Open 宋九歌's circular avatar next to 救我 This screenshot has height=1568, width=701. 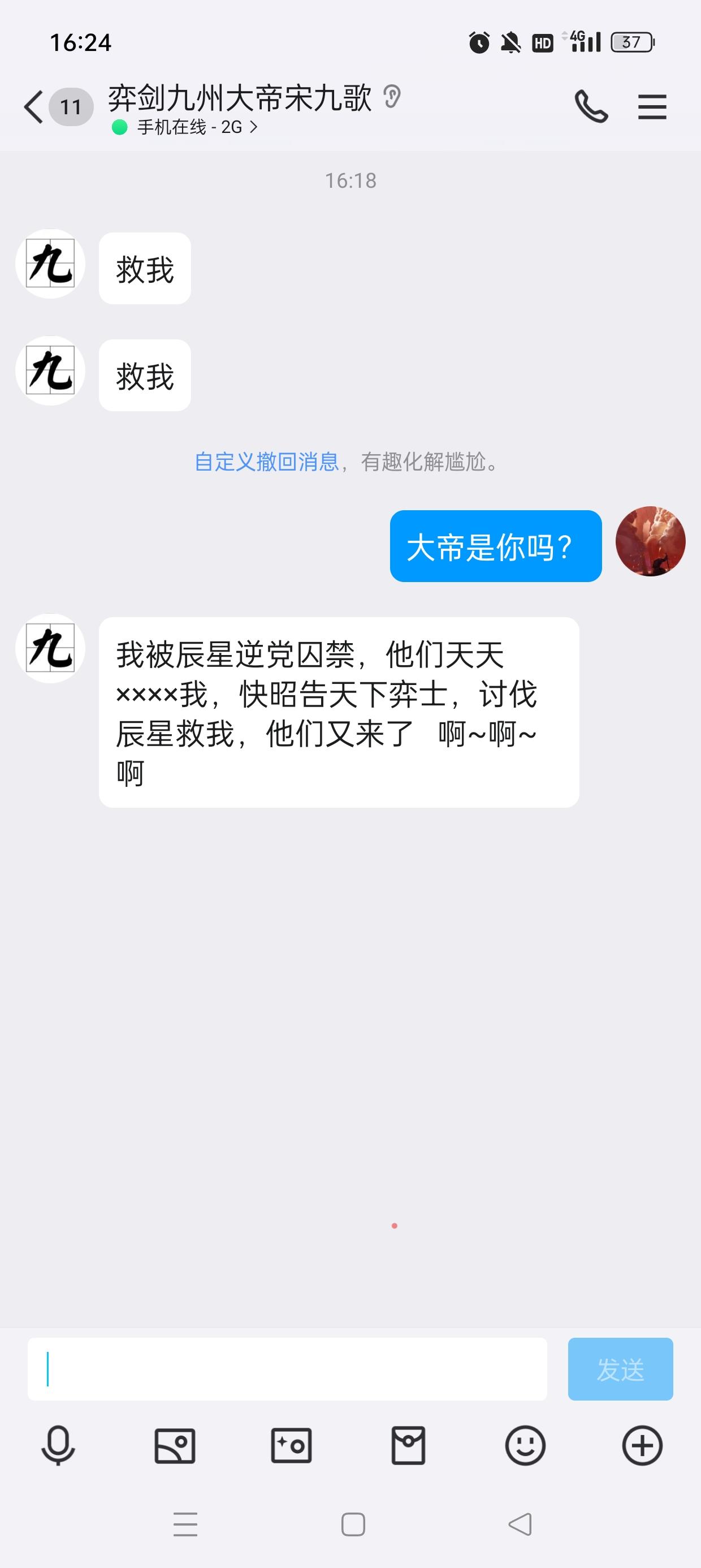(50, 266)
